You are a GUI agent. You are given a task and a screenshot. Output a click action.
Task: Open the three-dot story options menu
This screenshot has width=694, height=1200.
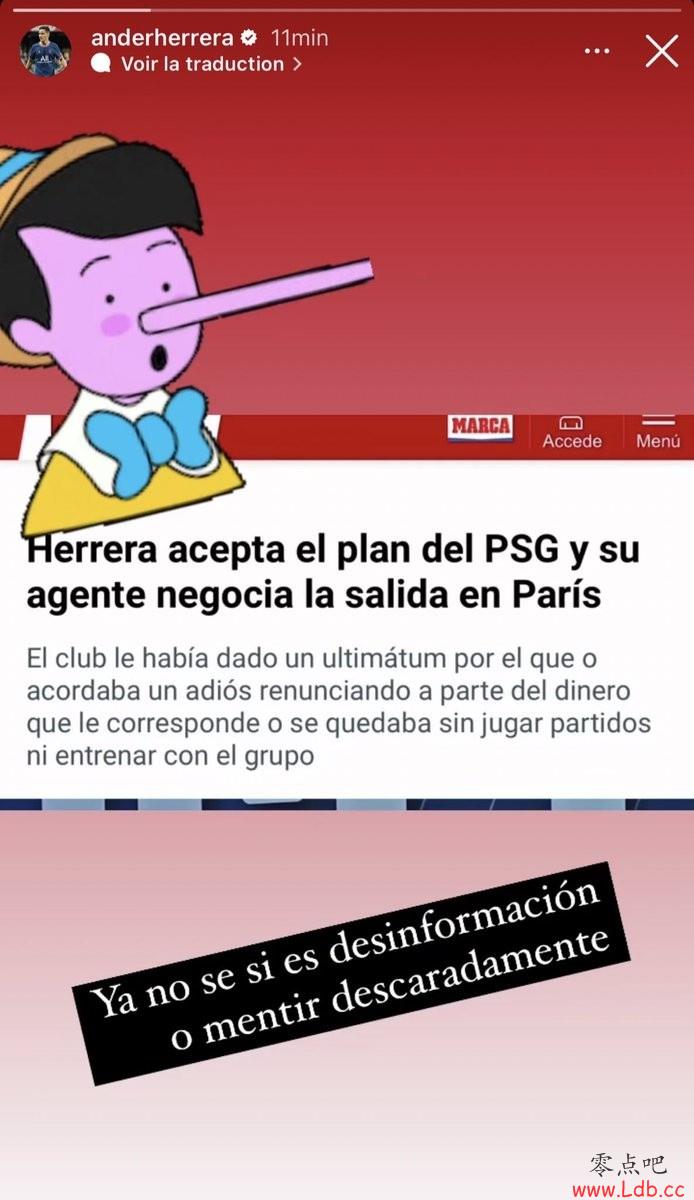point(596,50)
